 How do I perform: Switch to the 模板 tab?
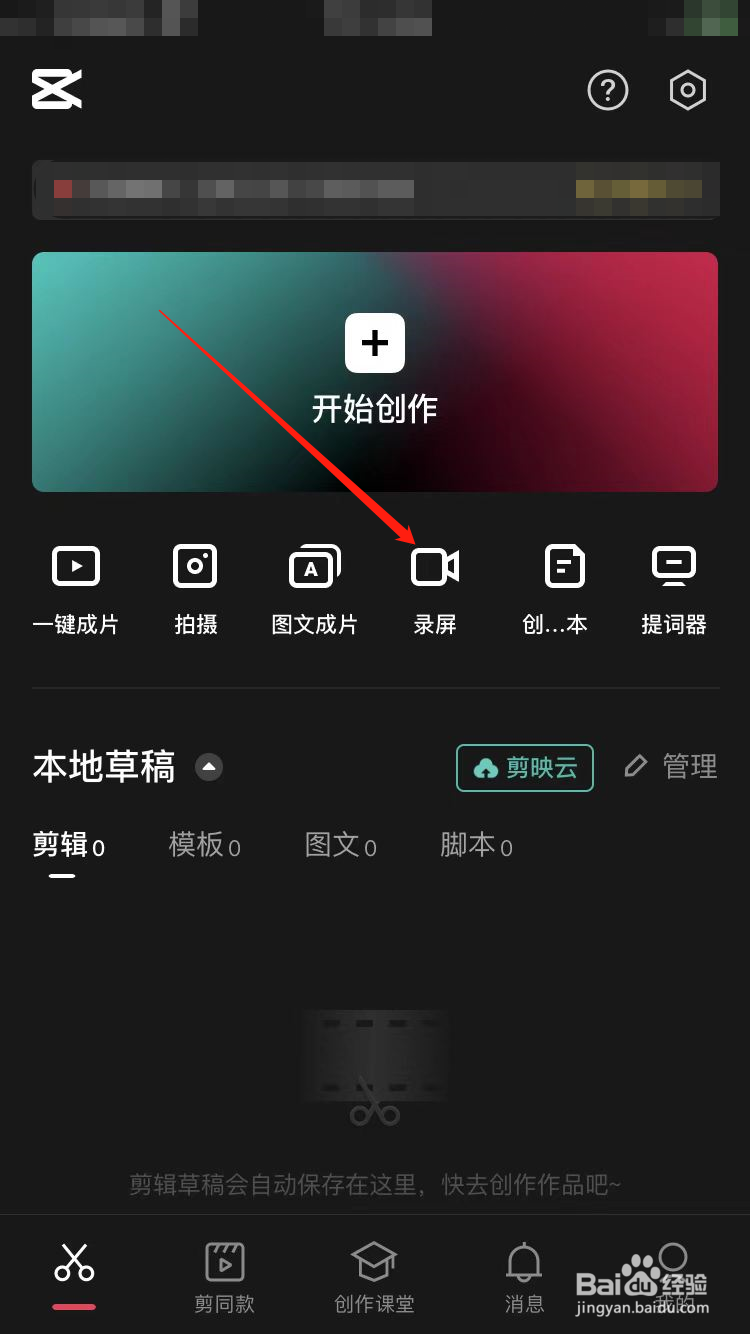click(204, 846)
